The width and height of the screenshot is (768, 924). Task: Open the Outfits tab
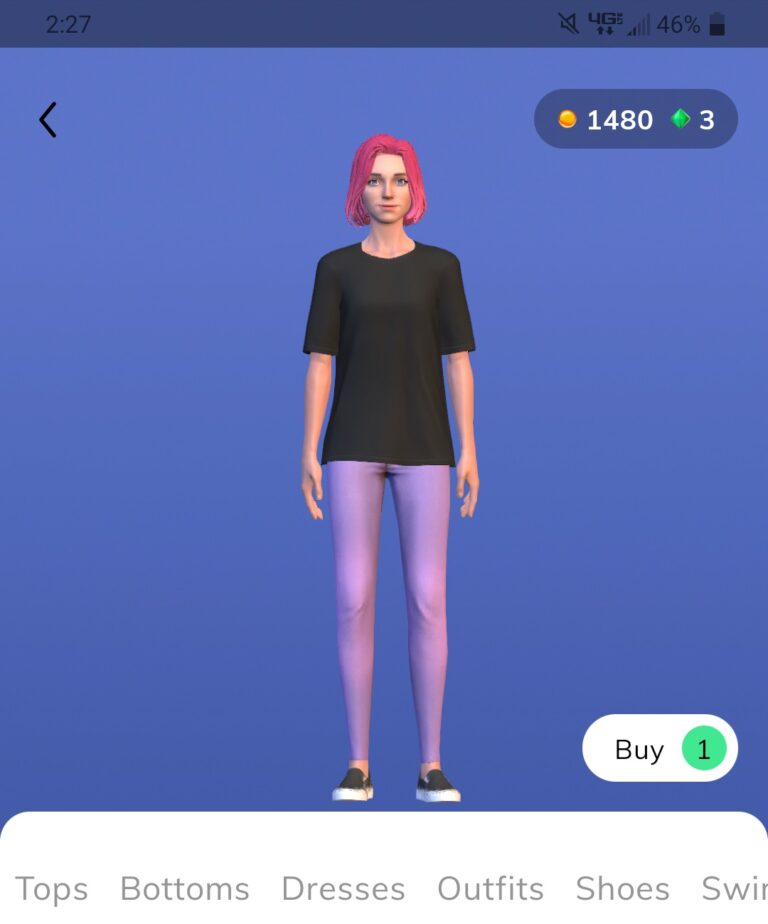[490, 888]
